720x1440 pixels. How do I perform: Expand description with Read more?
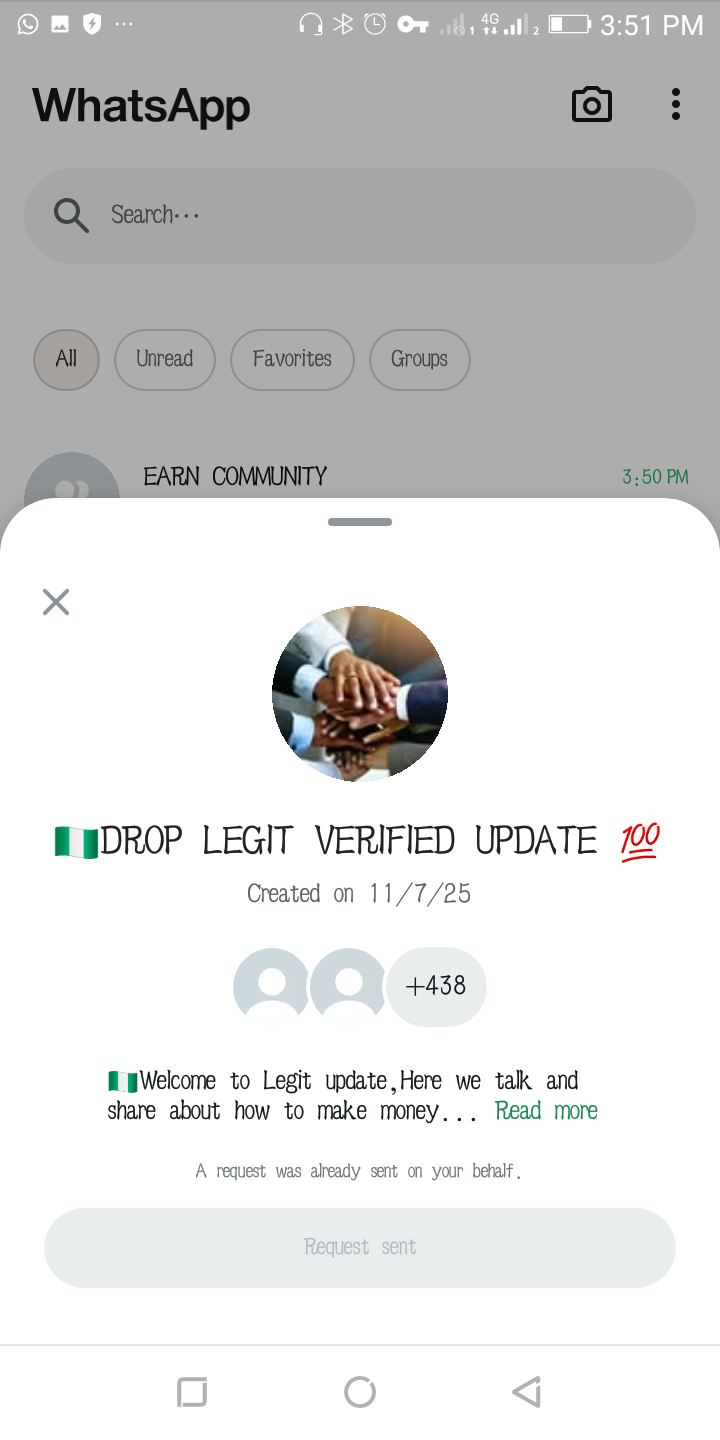546,1111
